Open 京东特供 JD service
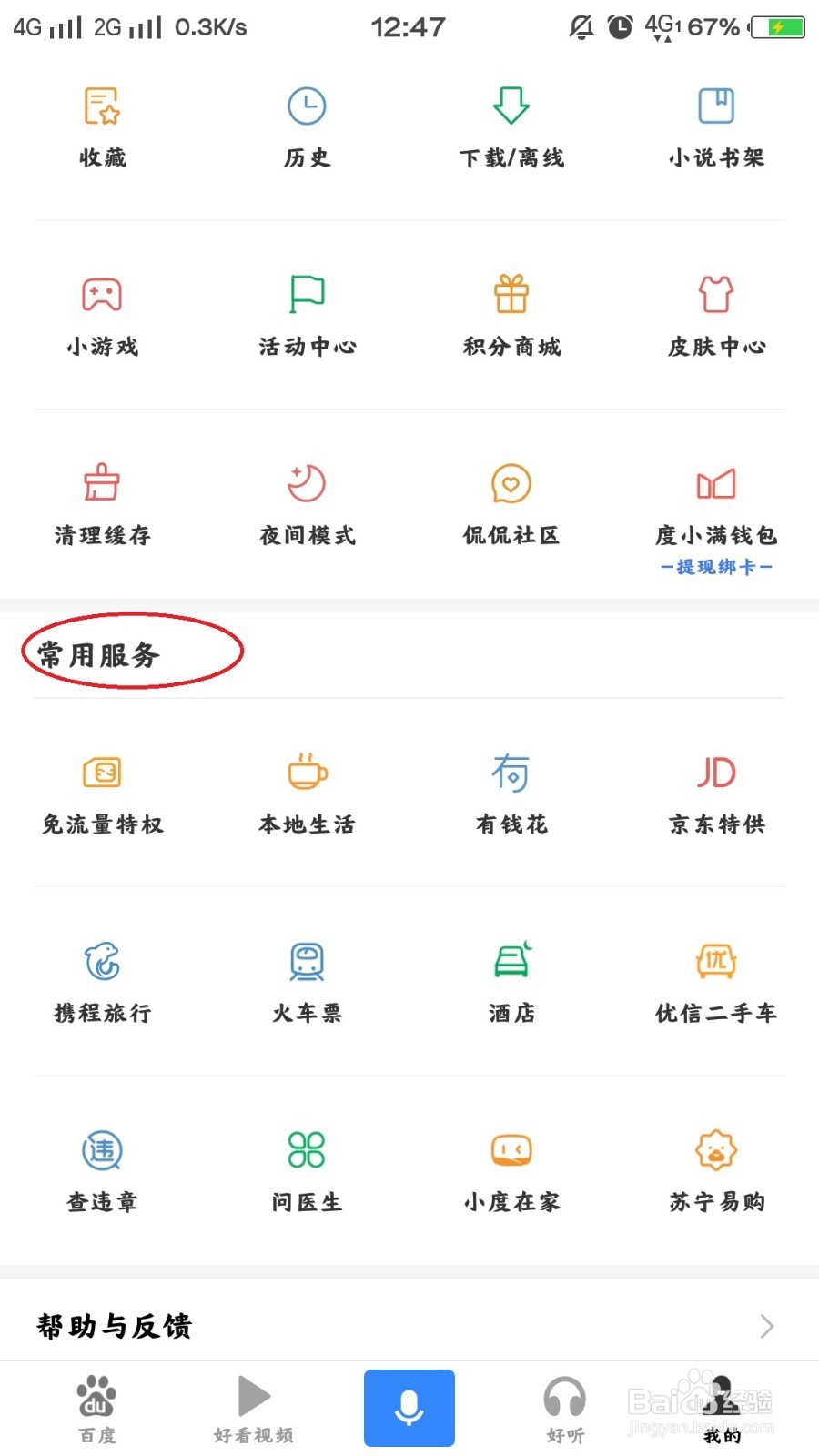Screen dimensions: 819x1456 (x=715, y=794)
